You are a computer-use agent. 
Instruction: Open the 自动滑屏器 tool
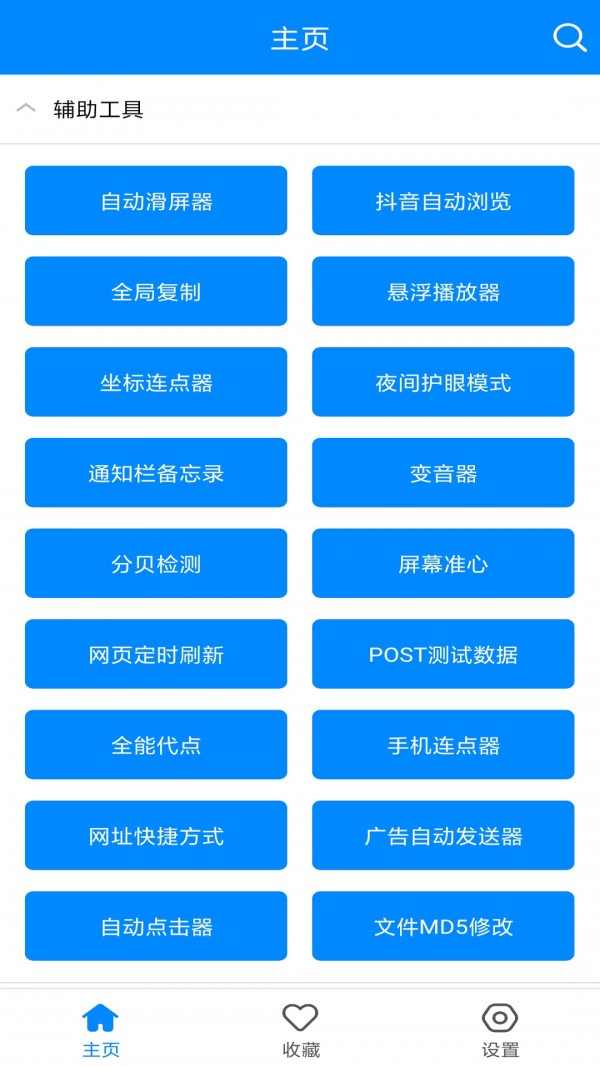point(156,201)
